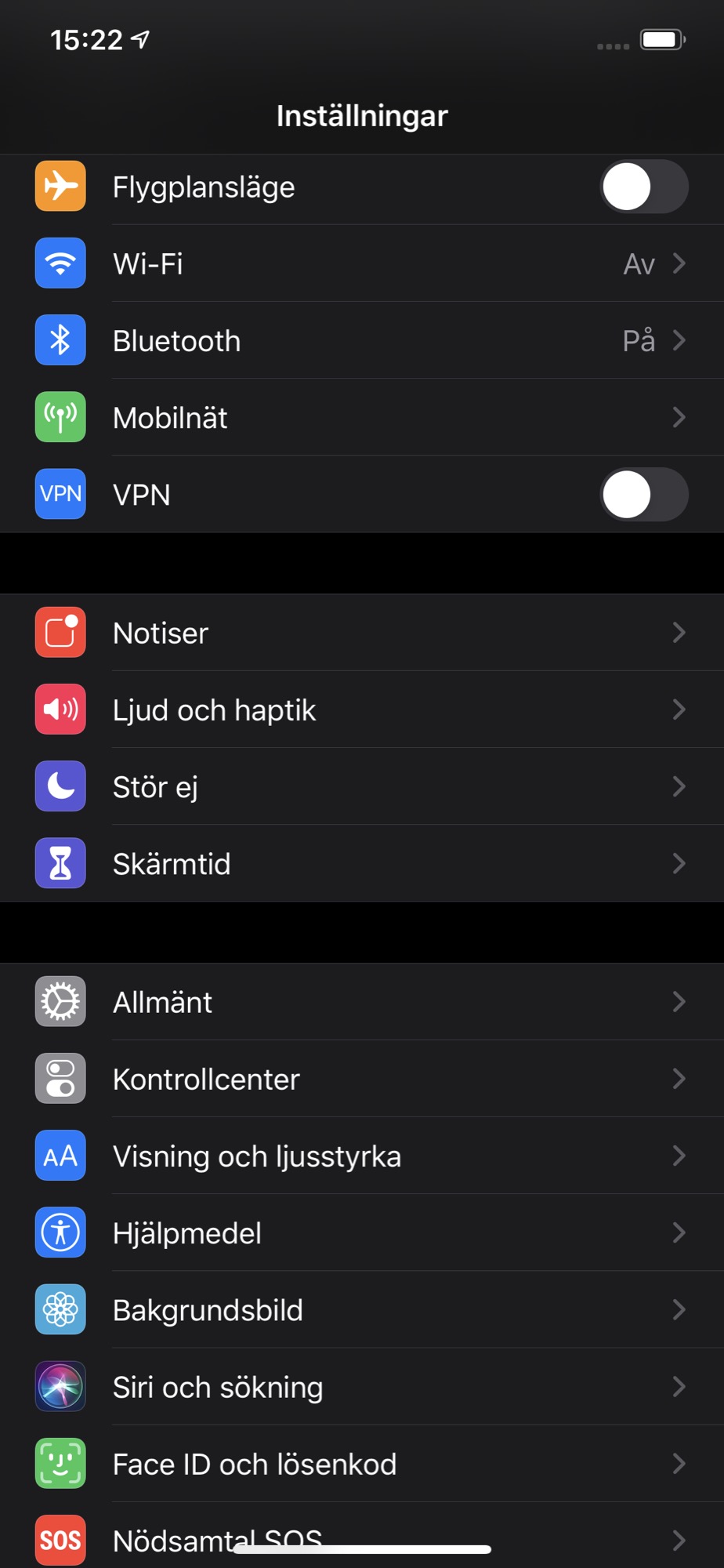
Task: Open Allmänt settings
Action: [360, 1002]
